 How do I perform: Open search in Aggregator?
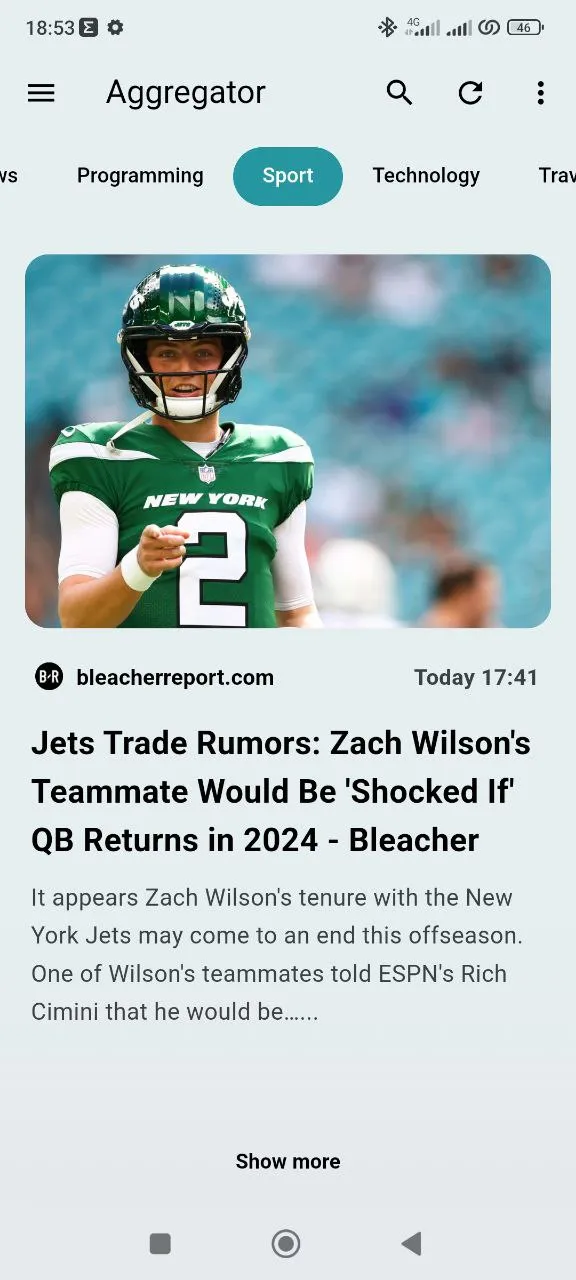click(x=399, y=93)
